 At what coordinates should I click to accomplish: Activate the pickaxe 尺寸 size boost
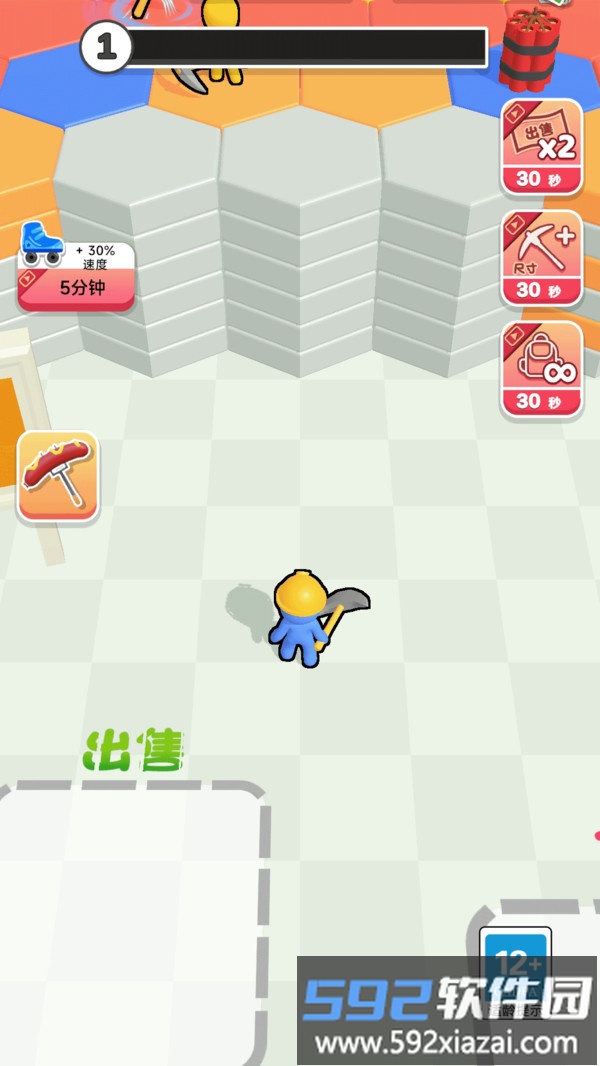tap(541, 259)
